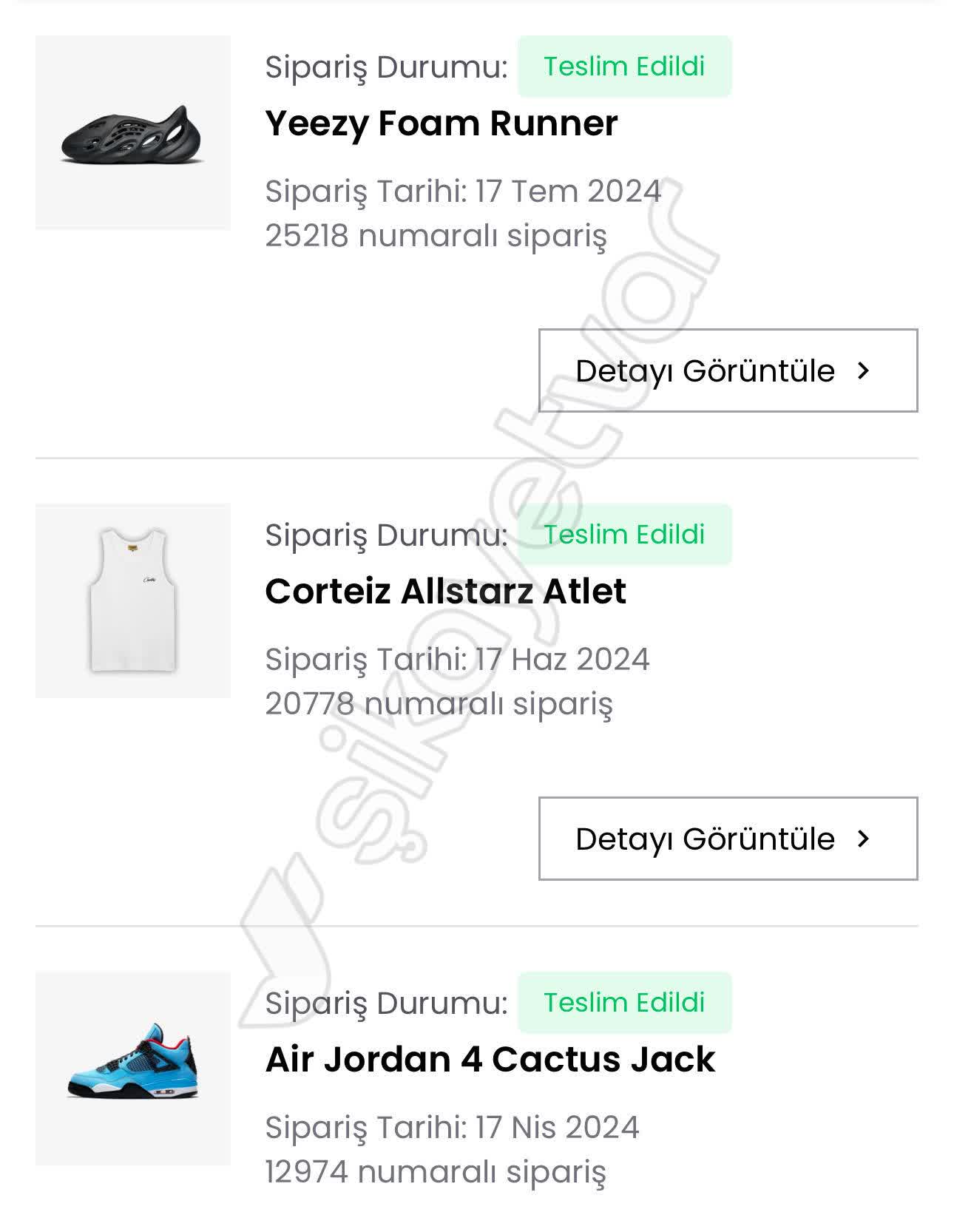The width and height of the screenshot is (954, 1232).
Task: Select the Air Jordan 4 Cactus Jack title
Action: [490, 1059]
